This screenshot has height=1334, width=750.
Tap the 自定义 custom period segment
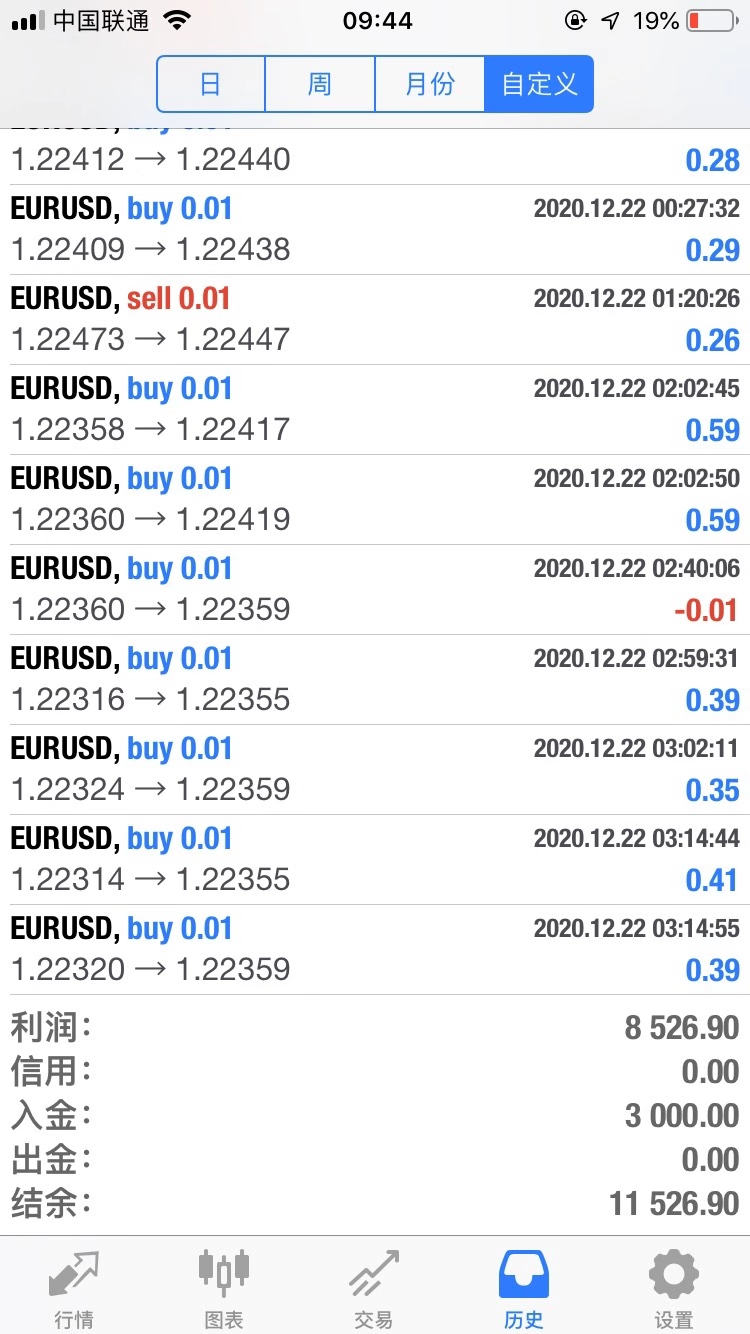pos(539,84)
